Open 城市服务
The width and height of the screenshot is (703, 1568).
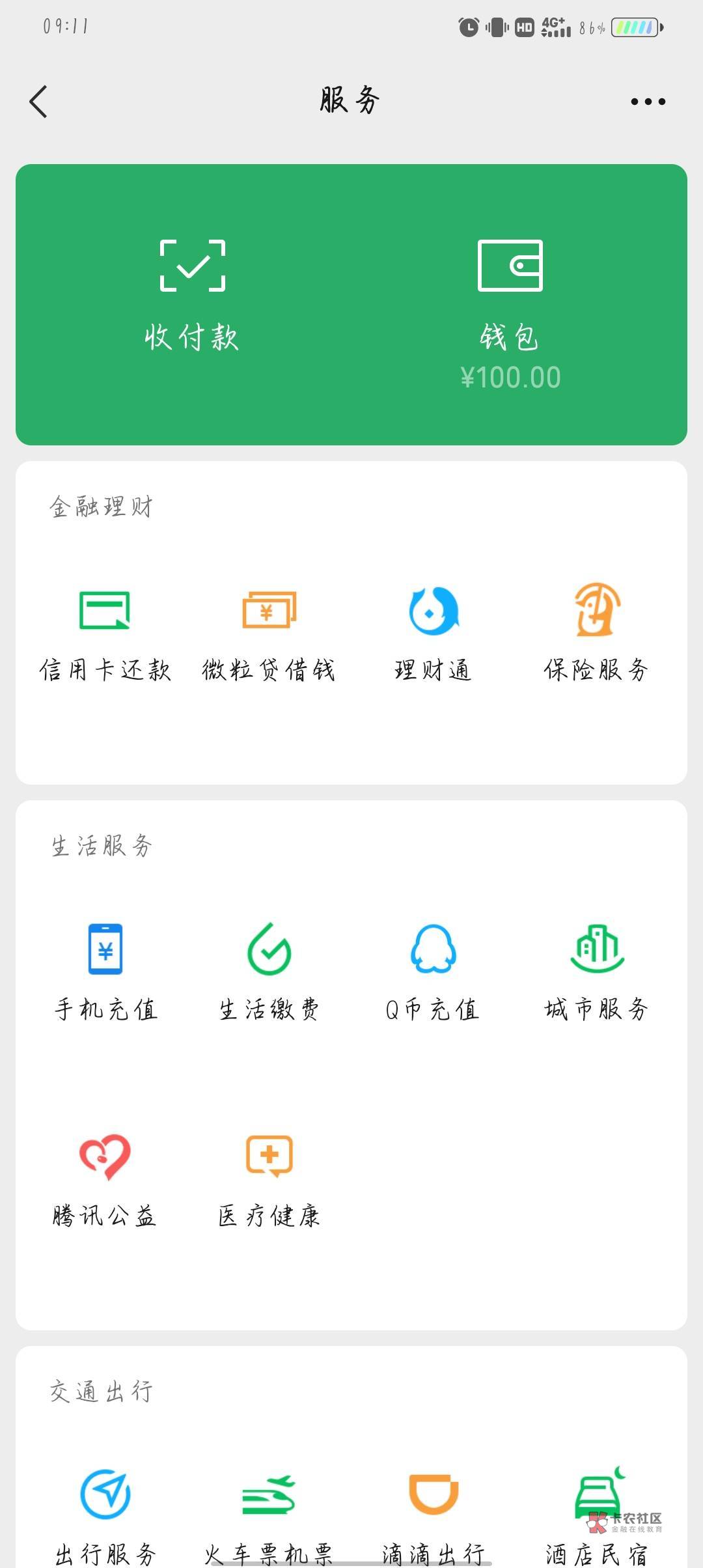(x=597, y=970)
